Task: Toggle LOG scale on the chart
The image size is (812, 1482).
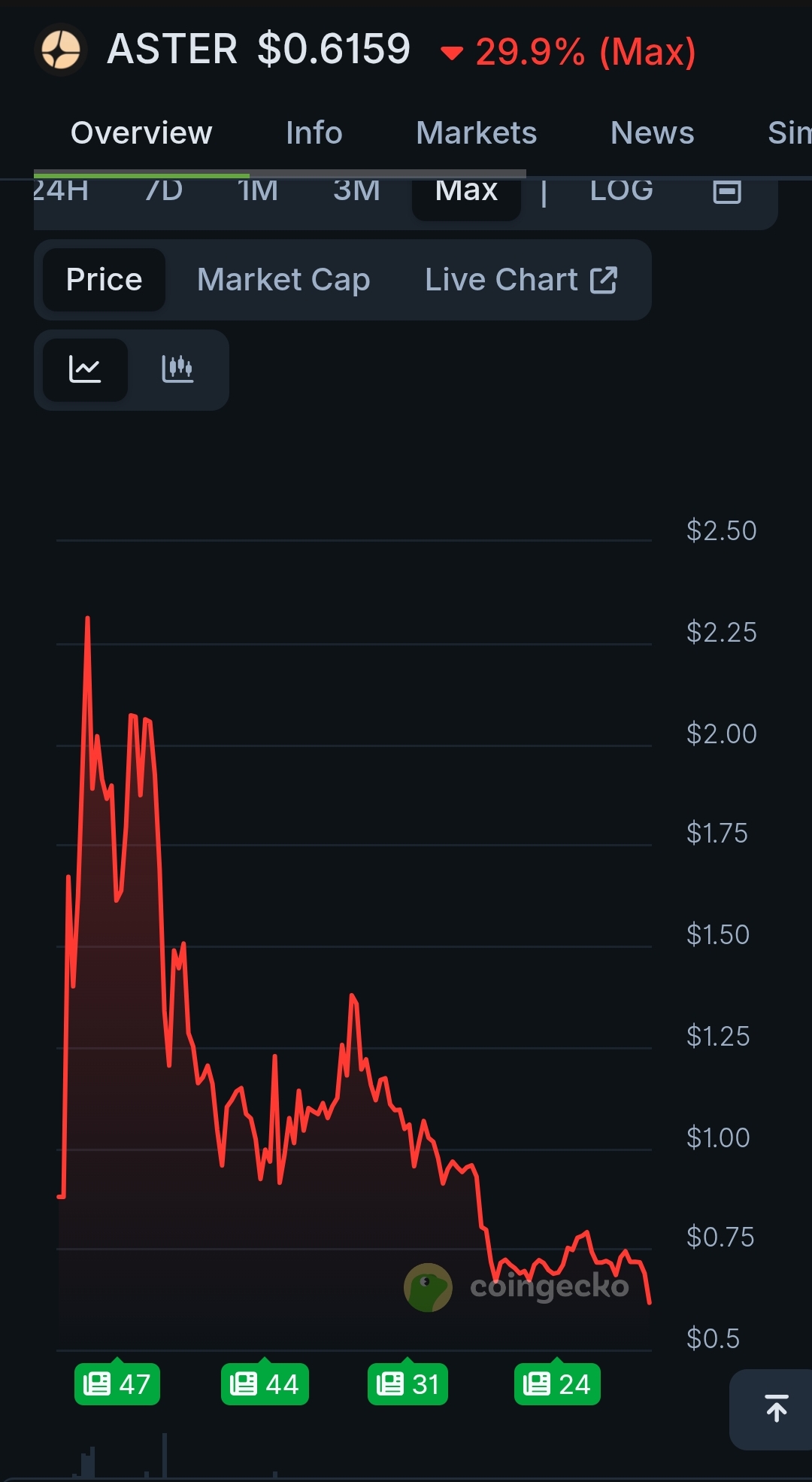Action: click(x=621, y=193)
